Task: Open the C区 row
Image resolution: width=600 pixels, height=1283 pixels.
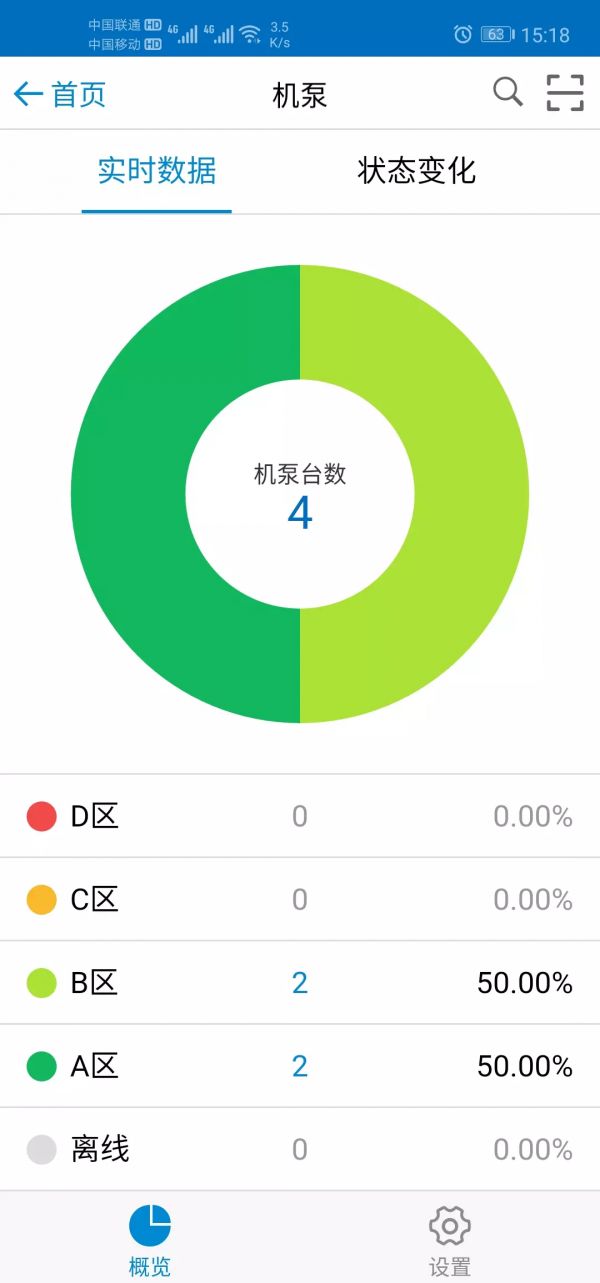Action: click(300, 900)
